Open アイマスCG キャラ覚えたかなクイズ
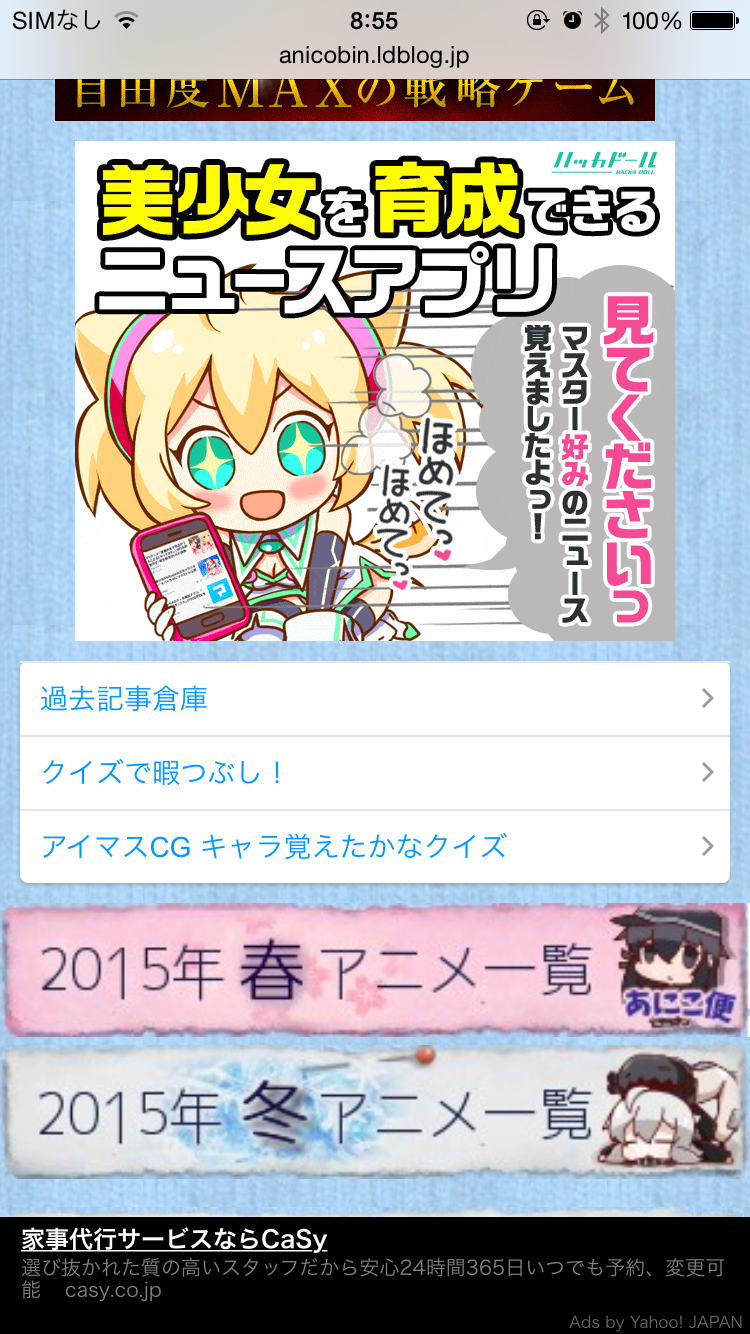 click(x=375, y=847)
